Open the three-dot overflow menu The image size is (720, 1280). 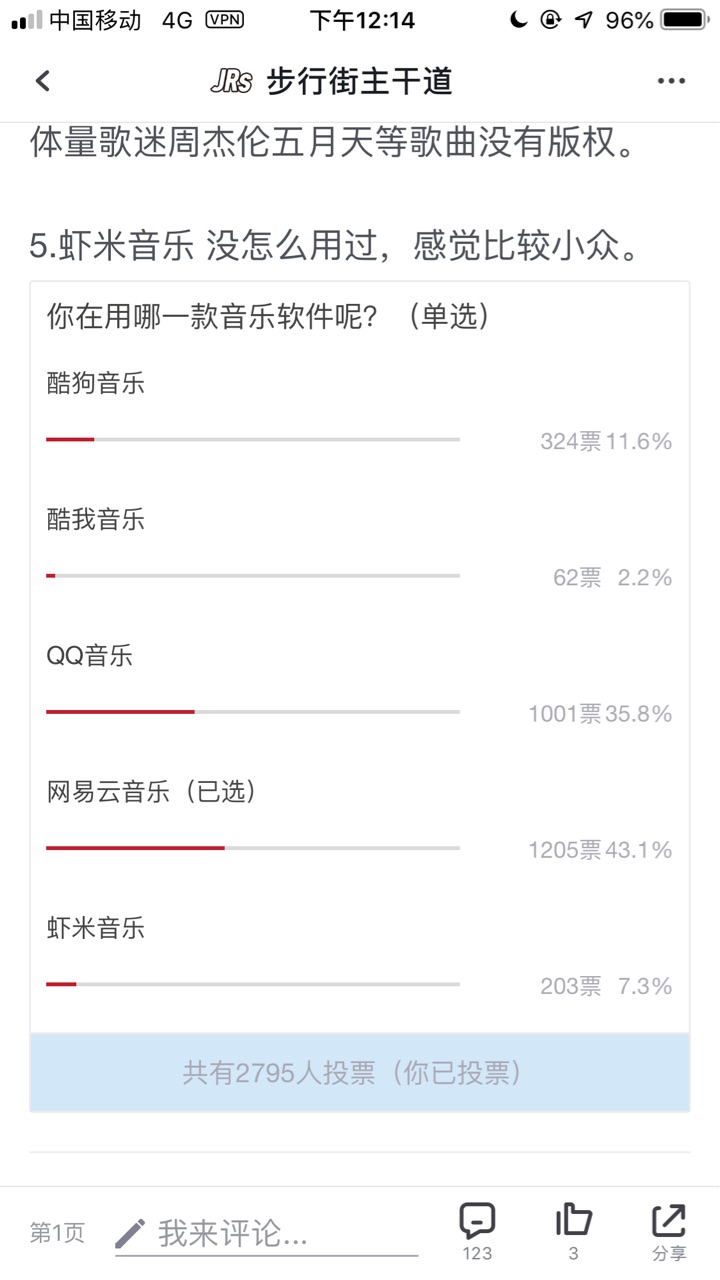[x=671, y=82]
